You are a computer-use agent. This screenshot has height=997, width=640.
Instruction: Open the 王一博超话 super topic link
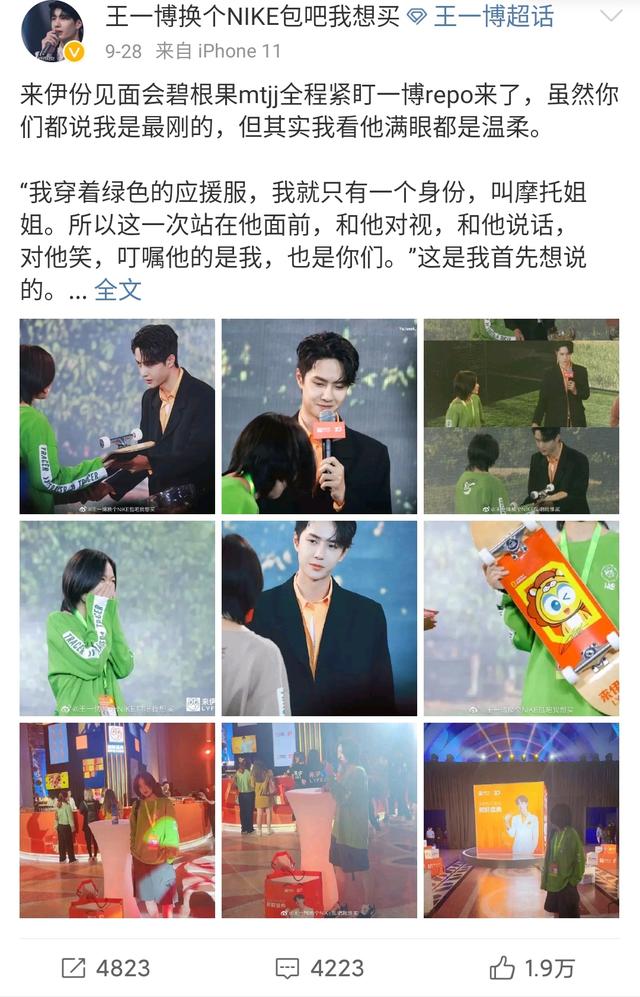pyautogui.click(x=485, y=17)
